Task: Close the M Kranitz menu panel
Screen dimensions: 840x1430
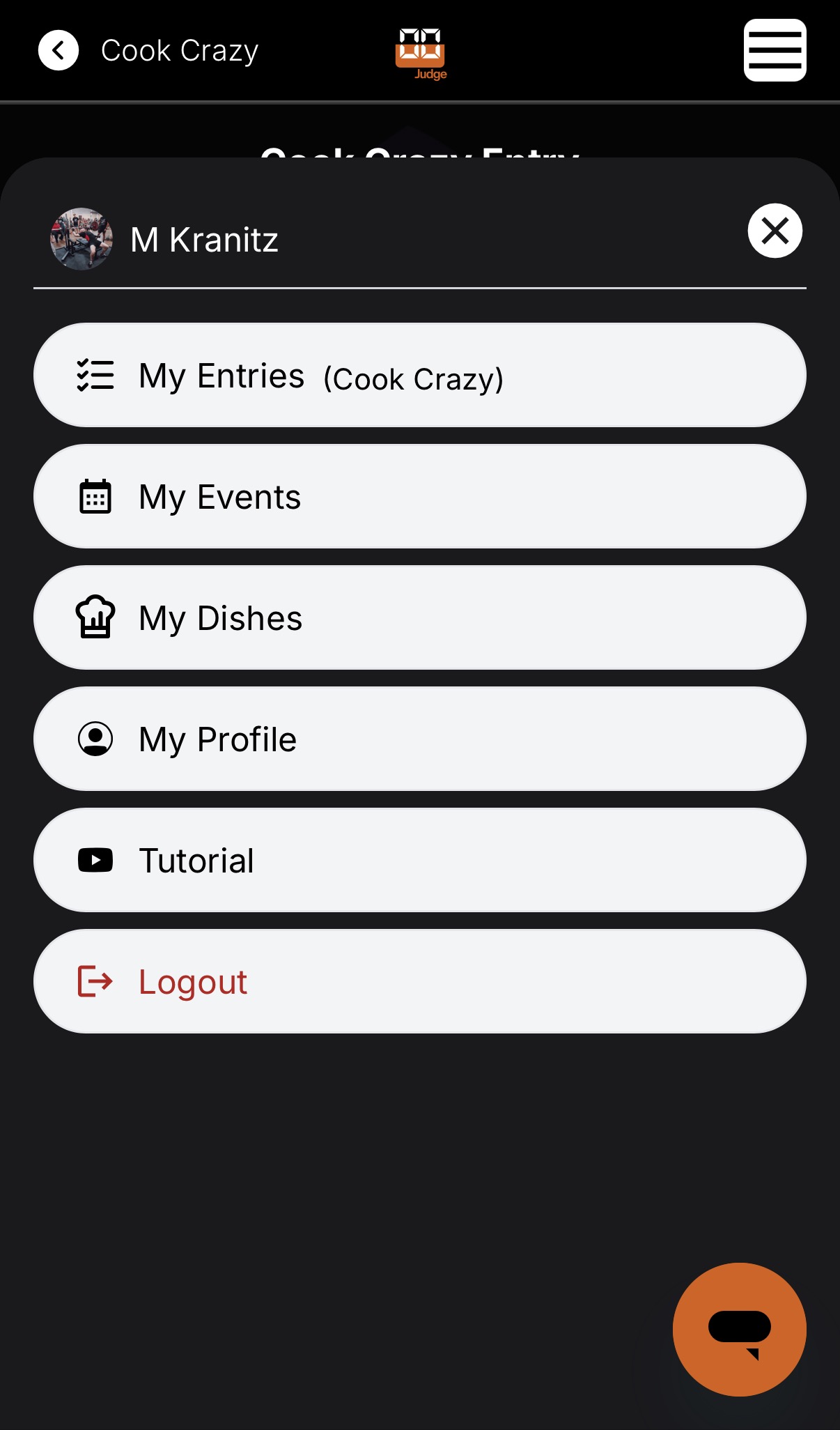Action: pos(775,231)
